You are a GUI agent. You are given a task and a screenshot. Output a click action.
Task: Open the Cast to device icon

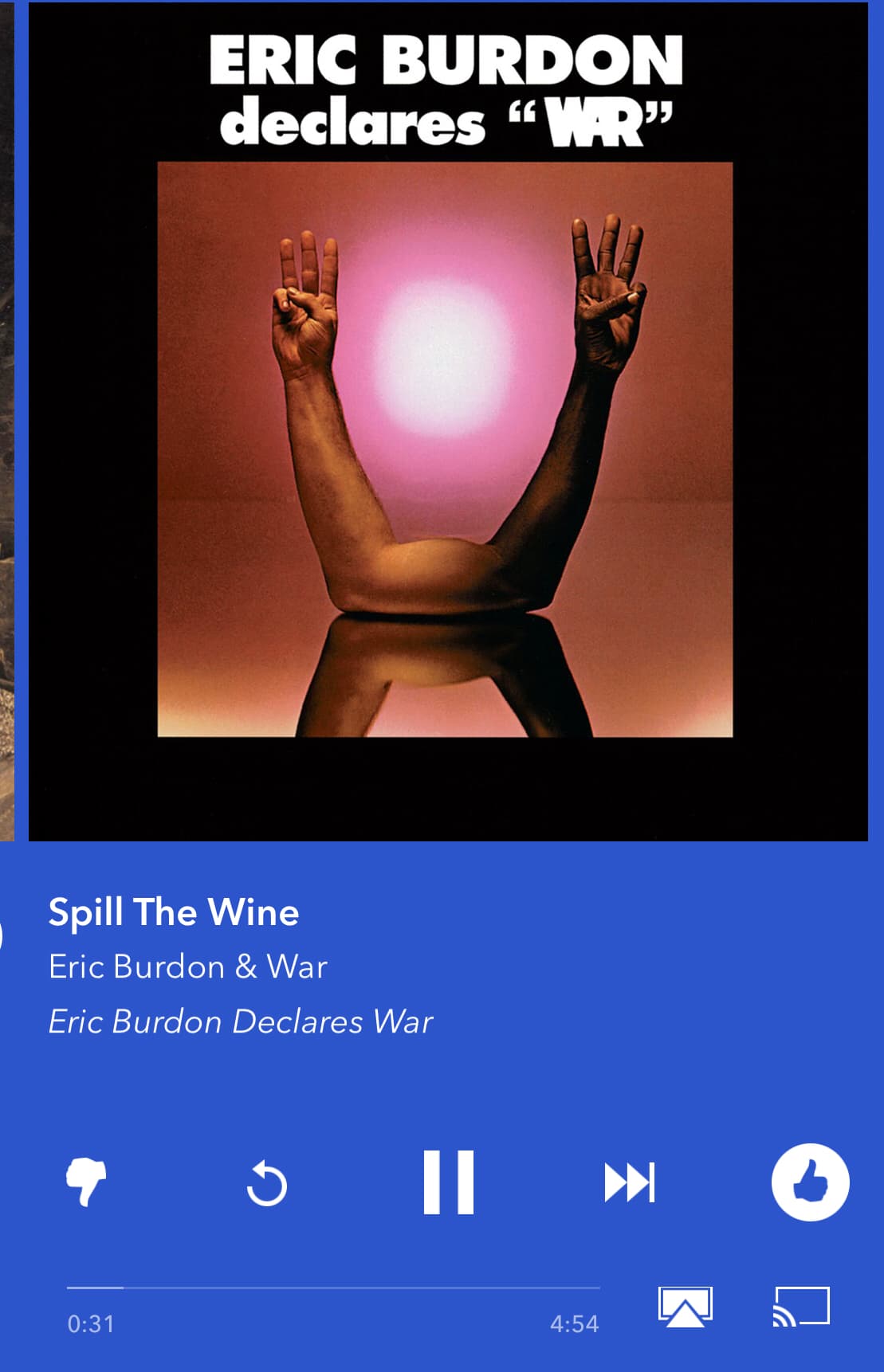point(801,1307)
